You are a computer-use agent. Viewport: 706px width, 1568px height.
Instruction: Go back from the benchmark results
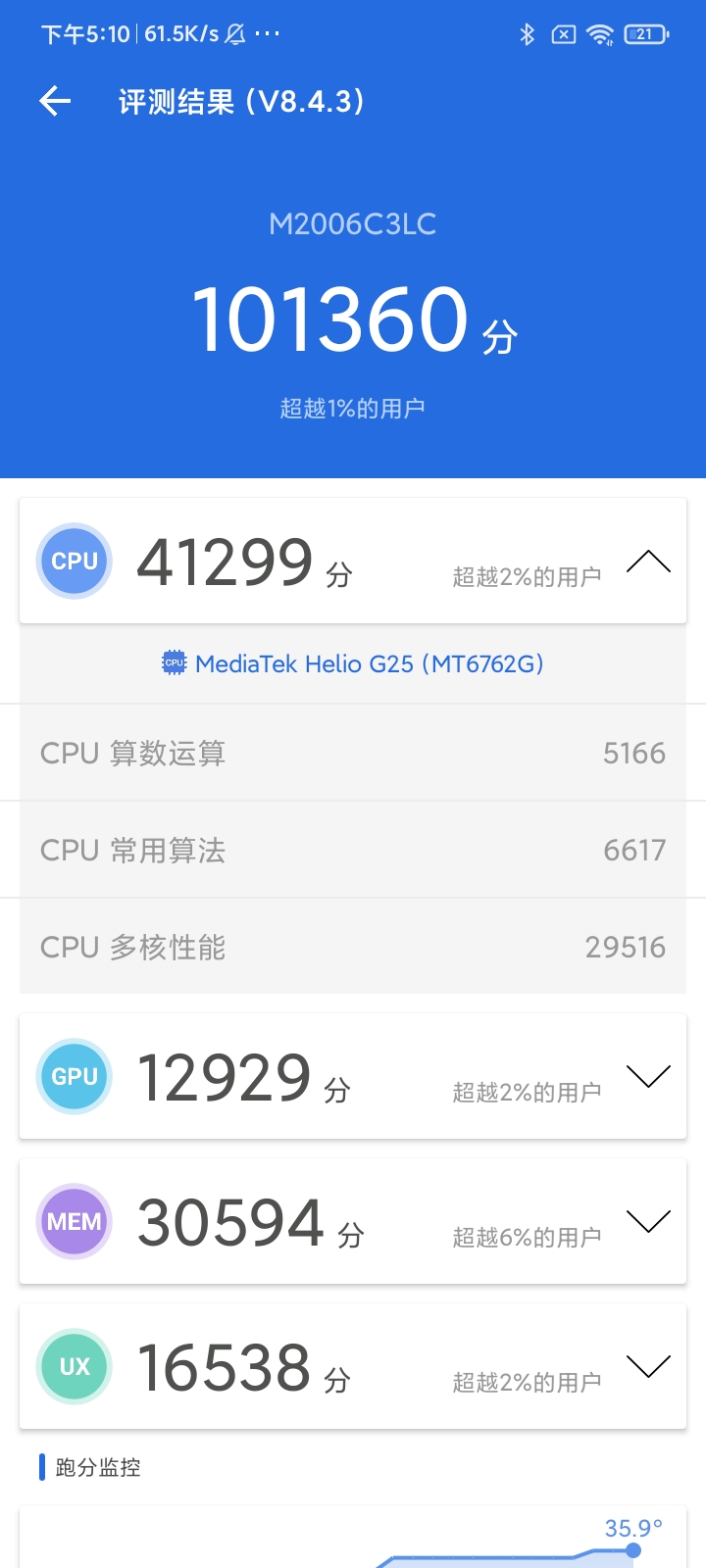[x=56, y=101]
